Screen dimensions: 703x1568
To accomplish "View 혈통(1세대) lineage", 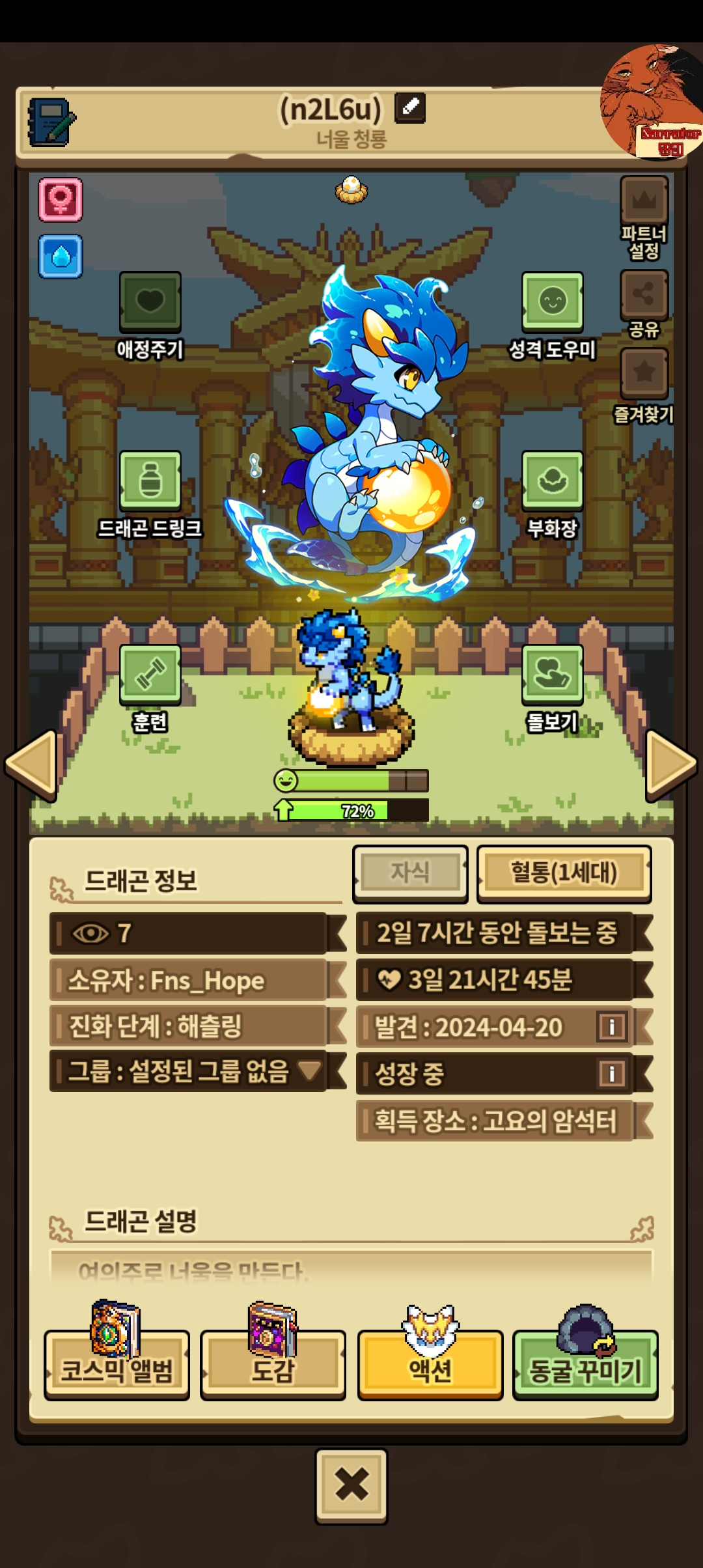I will coord(564,873).
